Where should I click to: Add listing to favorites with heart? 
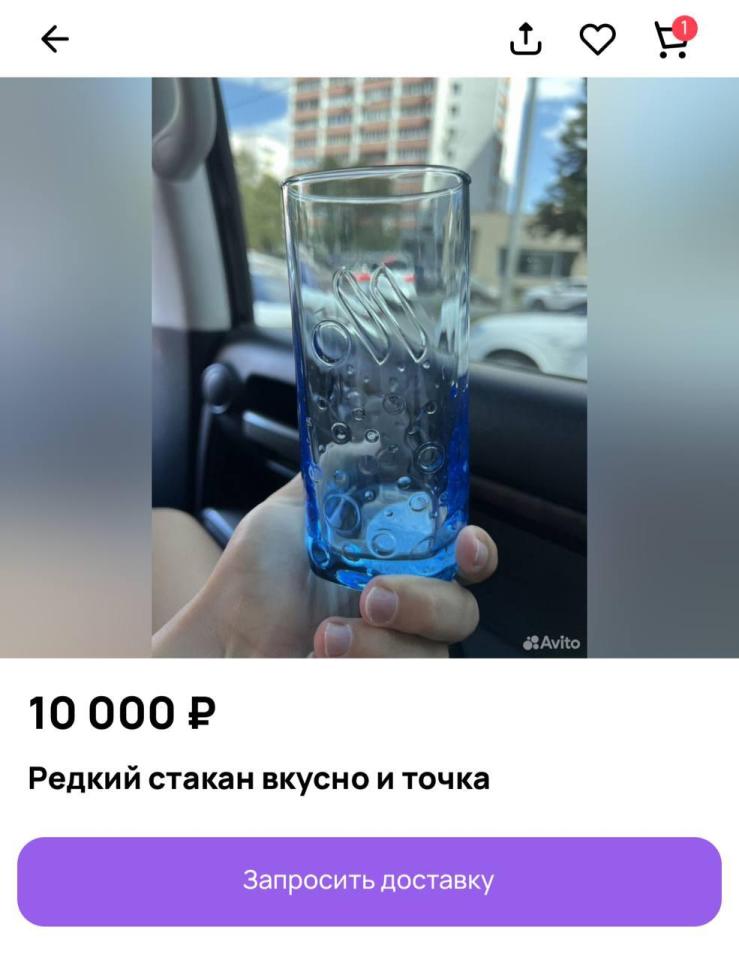point(598,40)
